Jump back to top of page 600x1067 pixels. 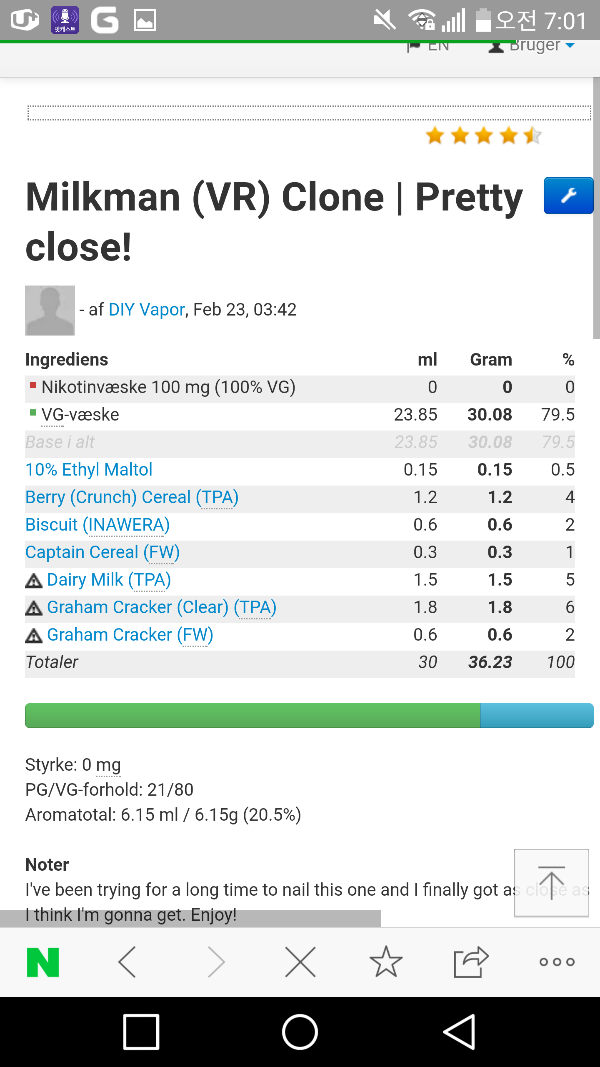click(x=551, y=883)
